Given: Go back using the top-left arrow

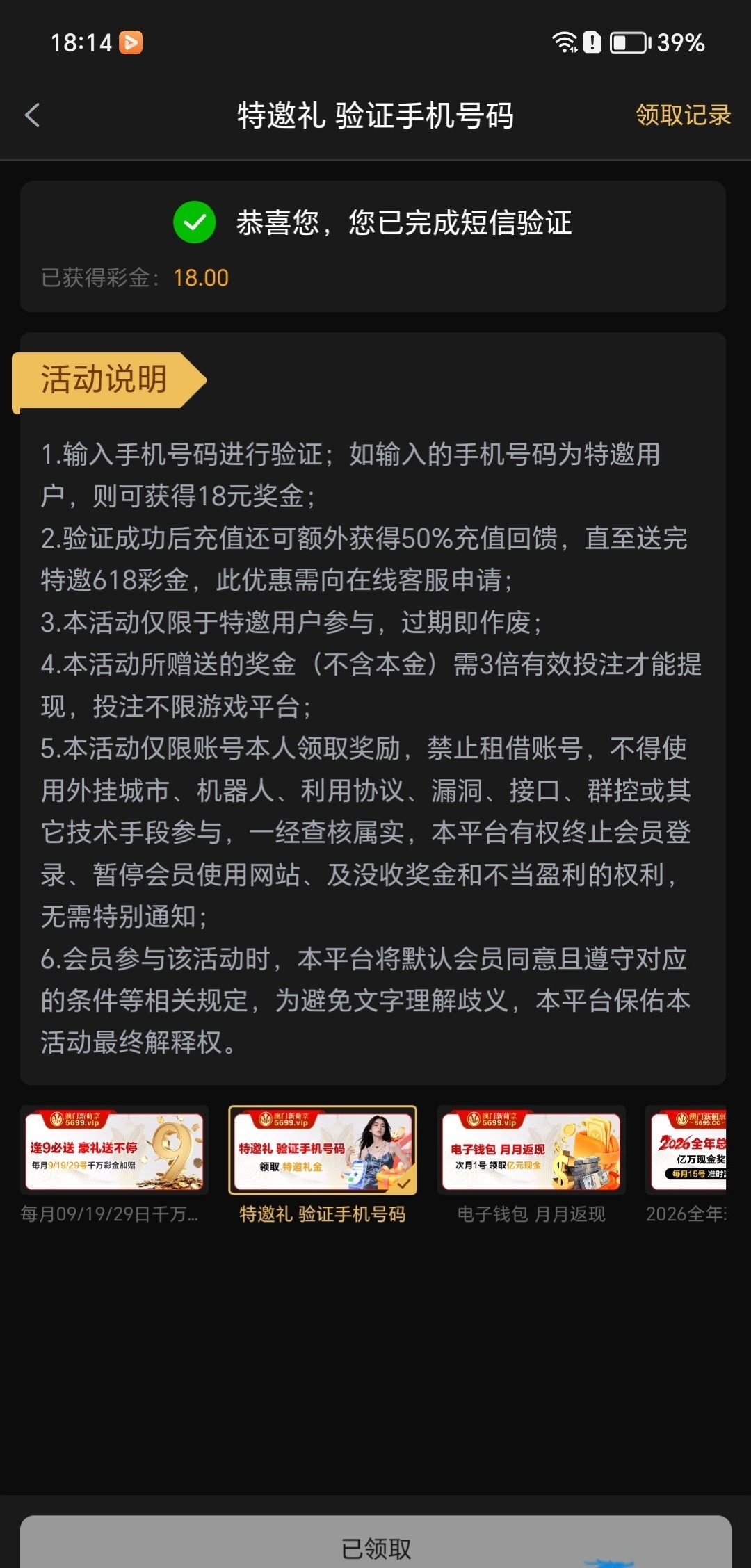Looking at the screenshot, I should tap(32, 115).
